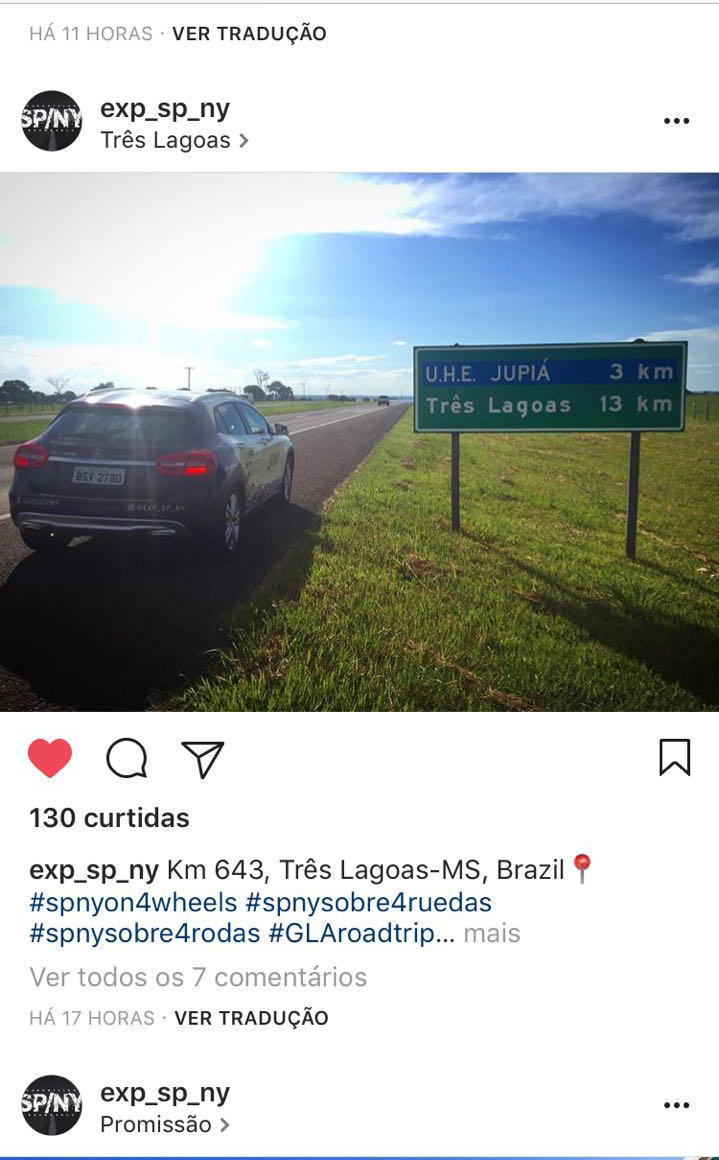Open exp_sp_ny profile from the Três Lagoas post header
This screenshot has width=719, height=1160.
(165, 109)
